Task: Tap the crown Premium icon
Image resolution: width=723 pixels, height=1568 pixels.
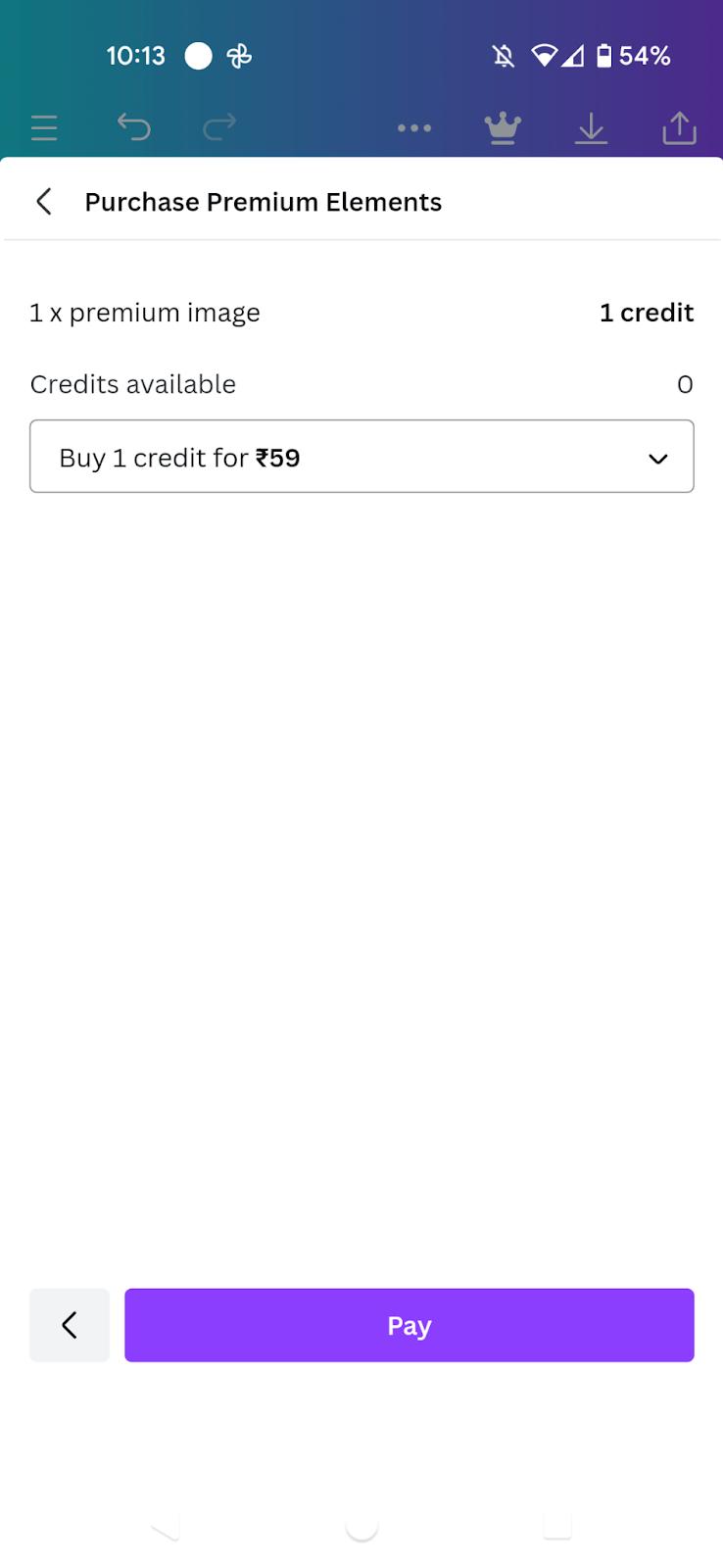Action: point(503,127)
